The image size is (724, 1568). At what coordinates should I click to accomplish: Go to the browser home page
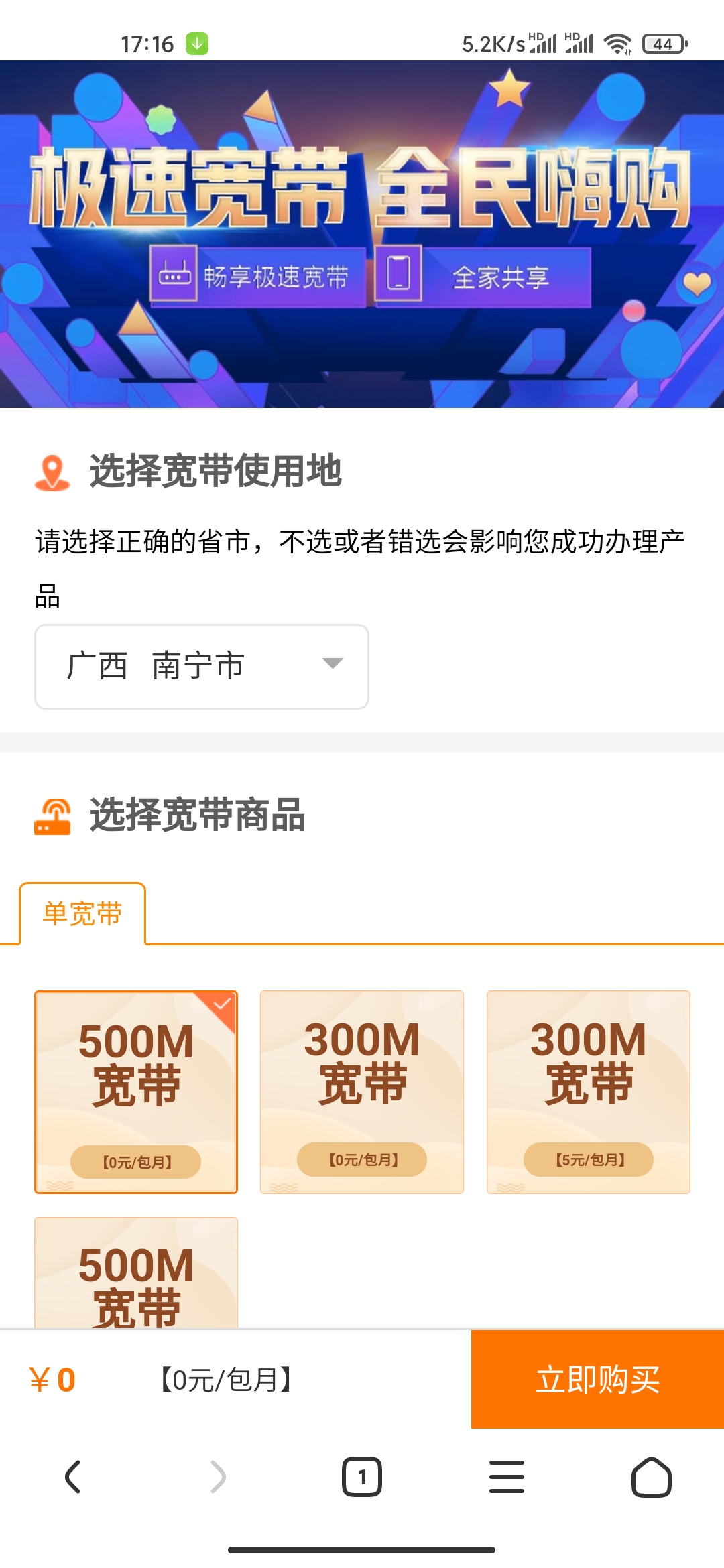pos(651,1477)
